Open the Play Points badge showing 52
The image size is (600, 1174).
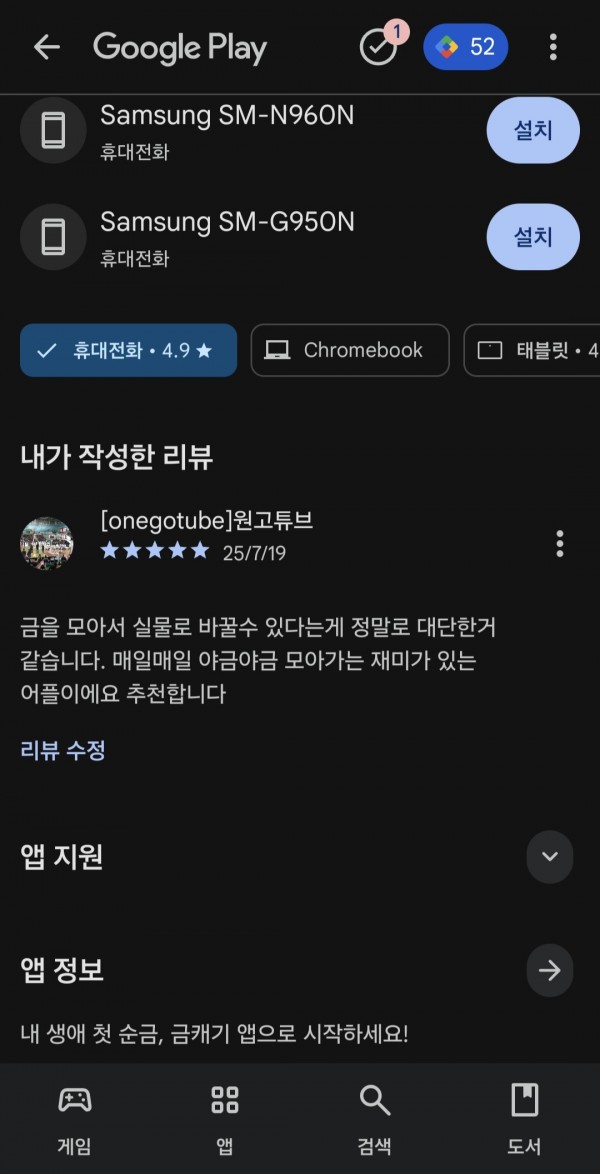pyautogui.click(x=466, y=47)
